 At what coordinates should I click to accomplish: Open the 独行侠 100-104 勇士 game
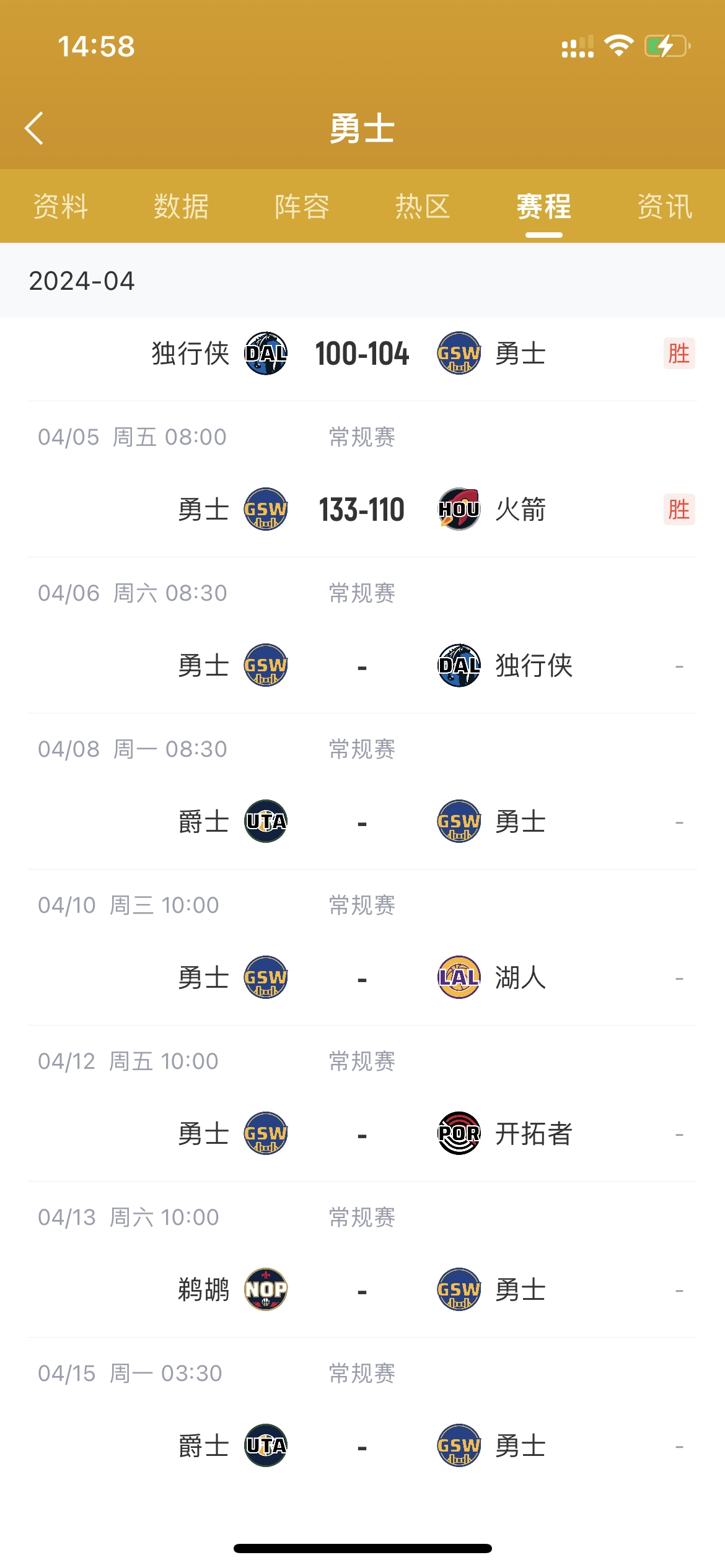[362, 354]
